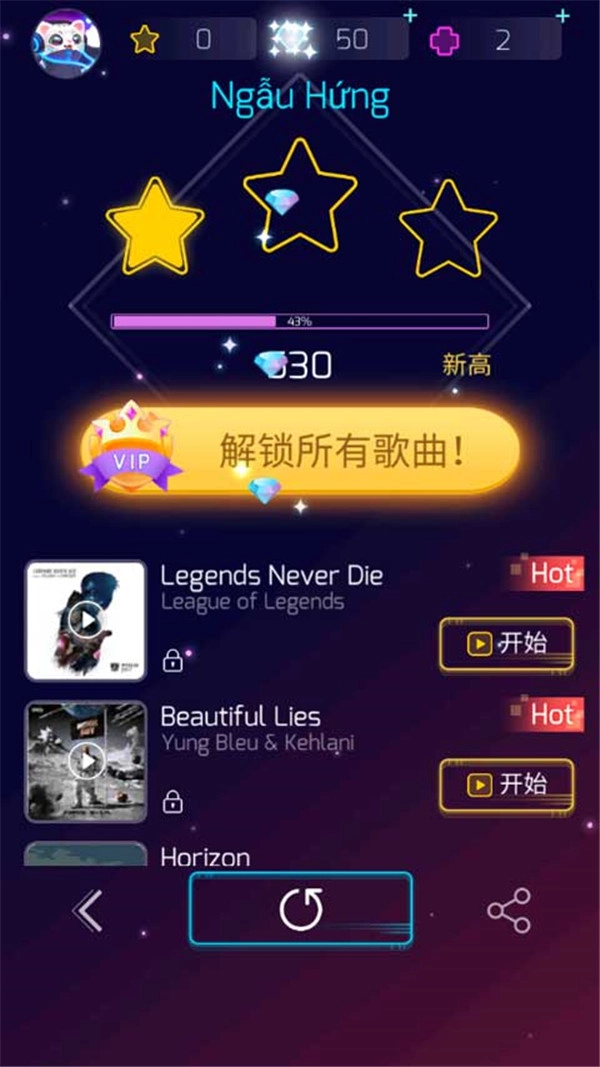Image resolution: width=600 pixels, height=1067 pixels.
Task: Replay the song with retry button
Action: pos(300,909)
